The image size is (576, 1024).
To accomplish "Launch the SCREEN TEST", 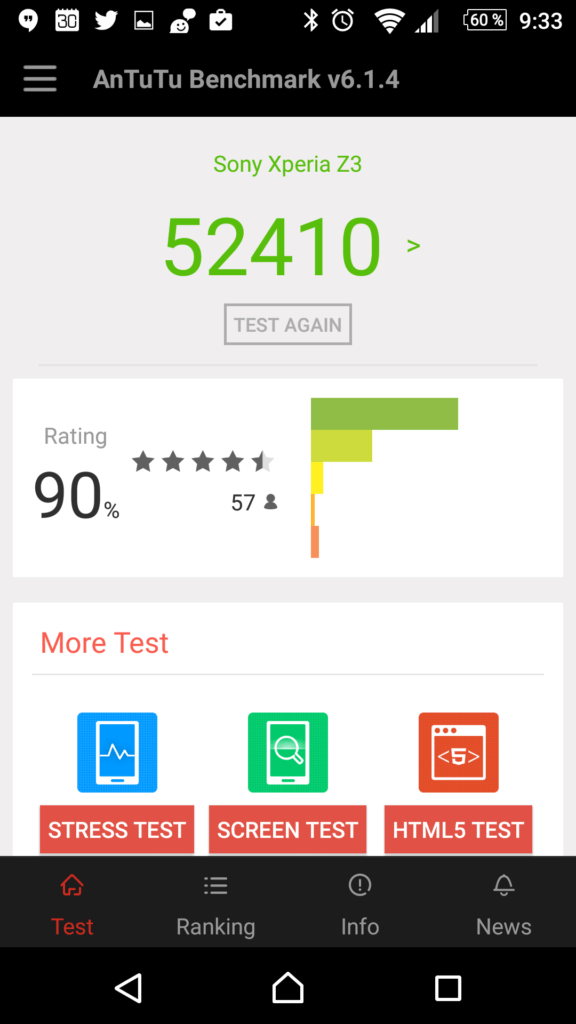I will click(x=287, y=829).
